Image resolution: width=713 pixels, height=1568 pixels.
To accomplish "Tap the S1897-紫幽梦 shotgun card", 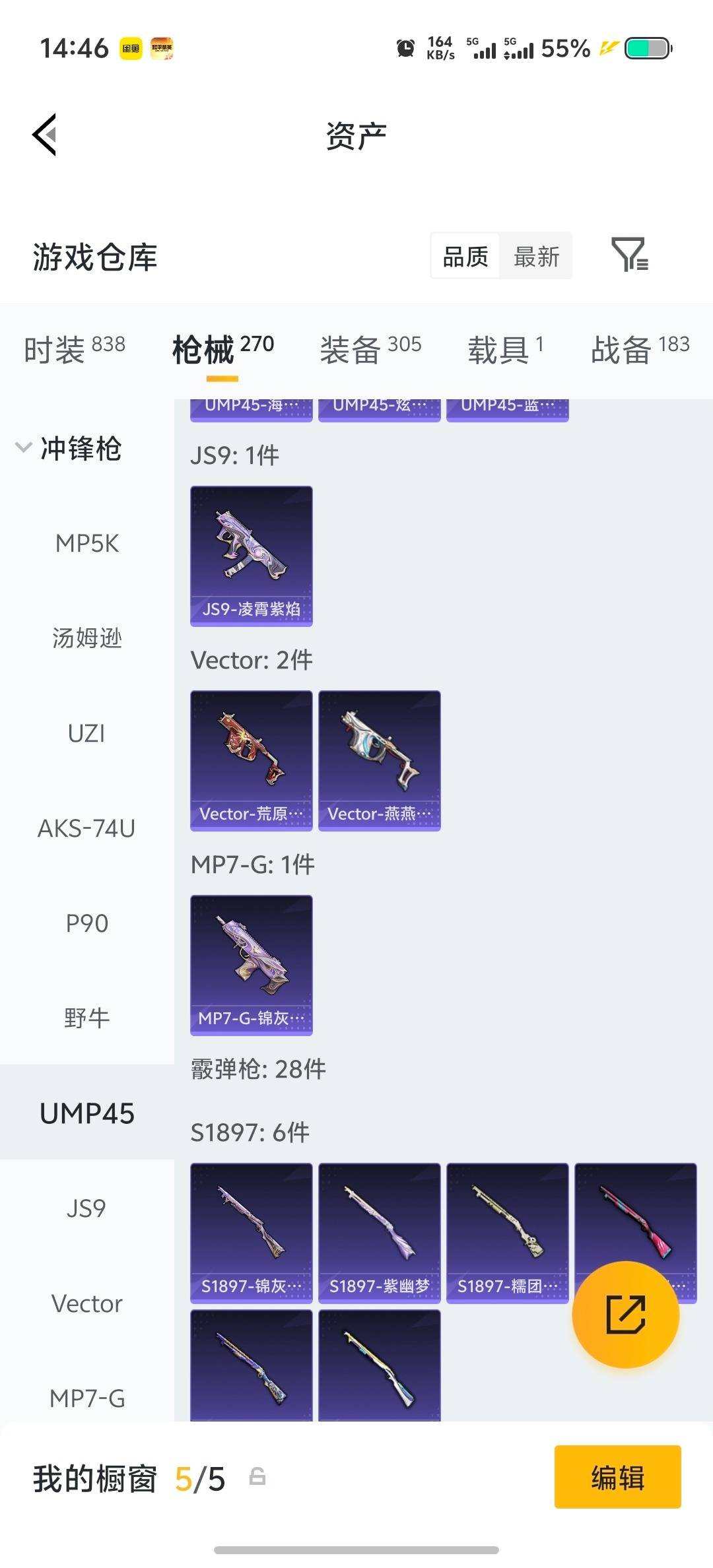I will click(379, 1231).
